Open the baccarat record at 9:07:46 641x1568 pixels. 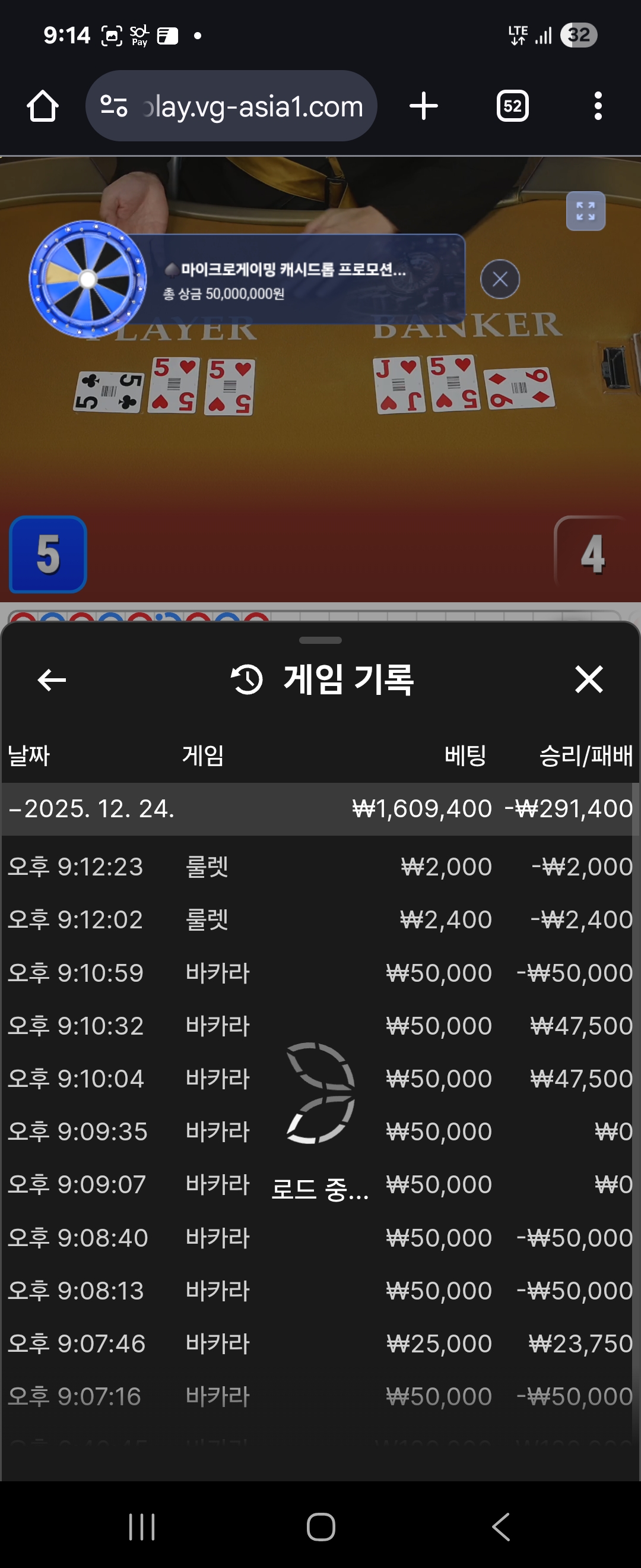(320, 1343)
